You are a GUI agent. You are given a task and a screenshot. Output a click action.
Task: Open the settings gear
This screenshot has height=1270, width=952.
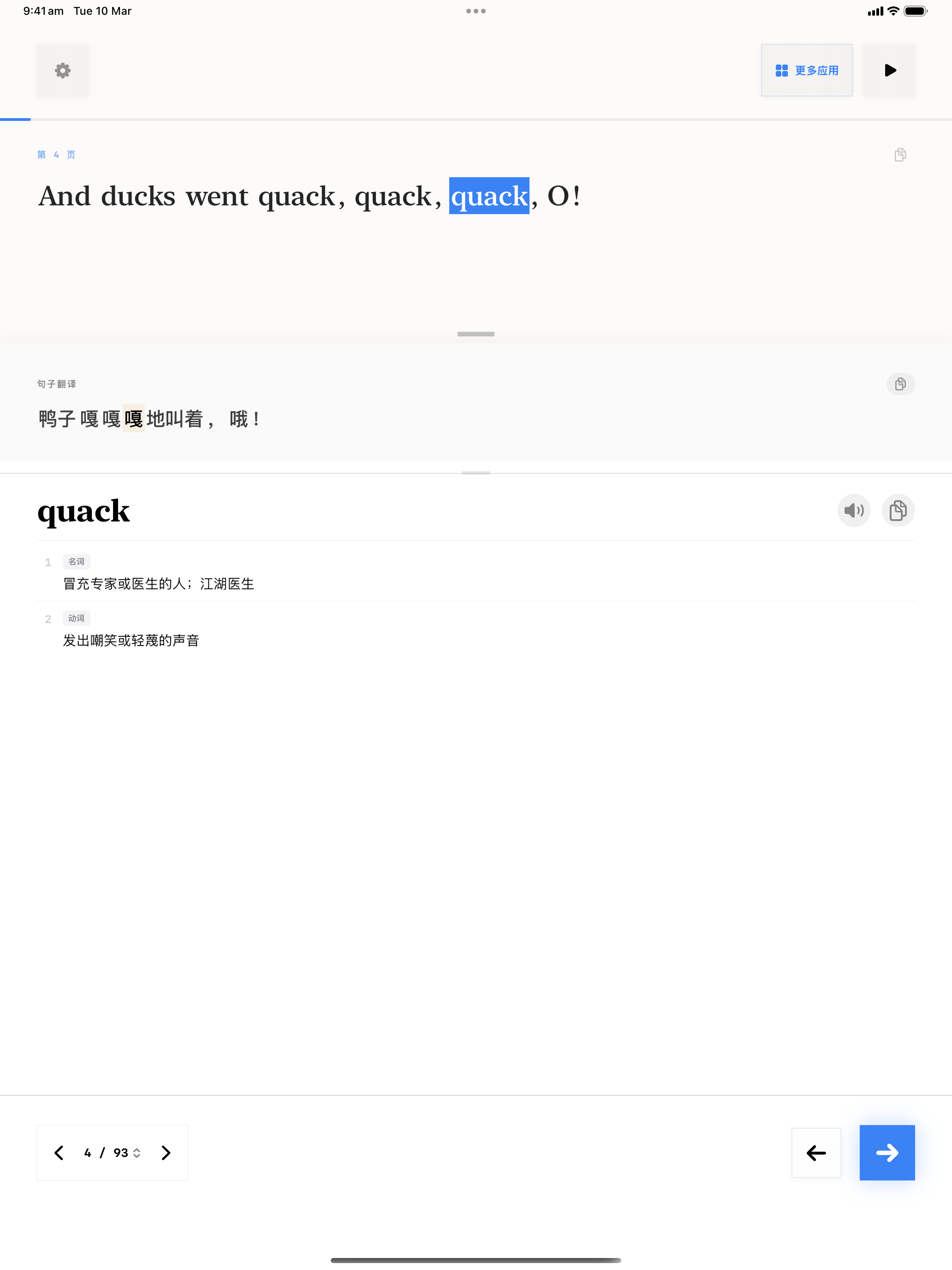pos(63,71)
